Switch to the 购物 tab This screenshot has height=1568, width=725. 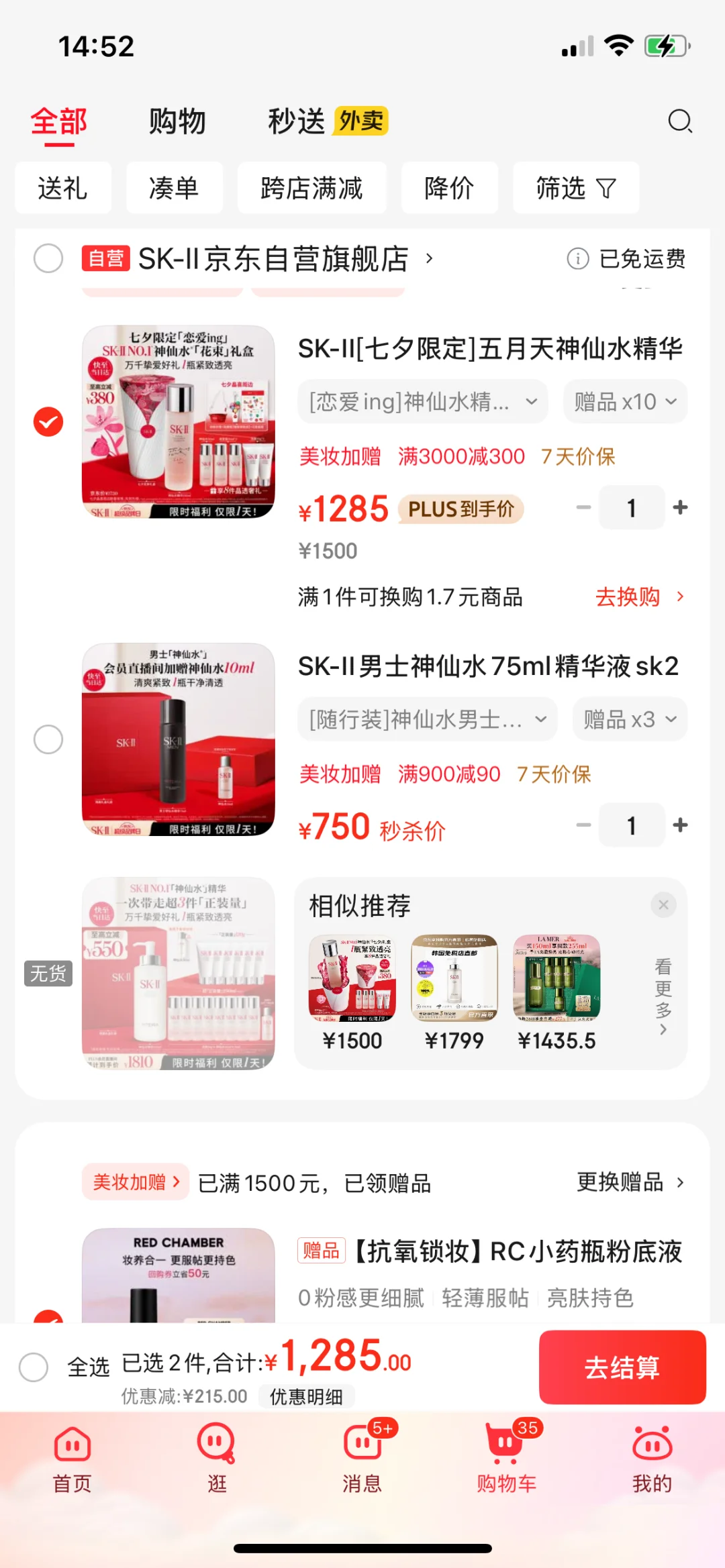click(x=178, y=121)
